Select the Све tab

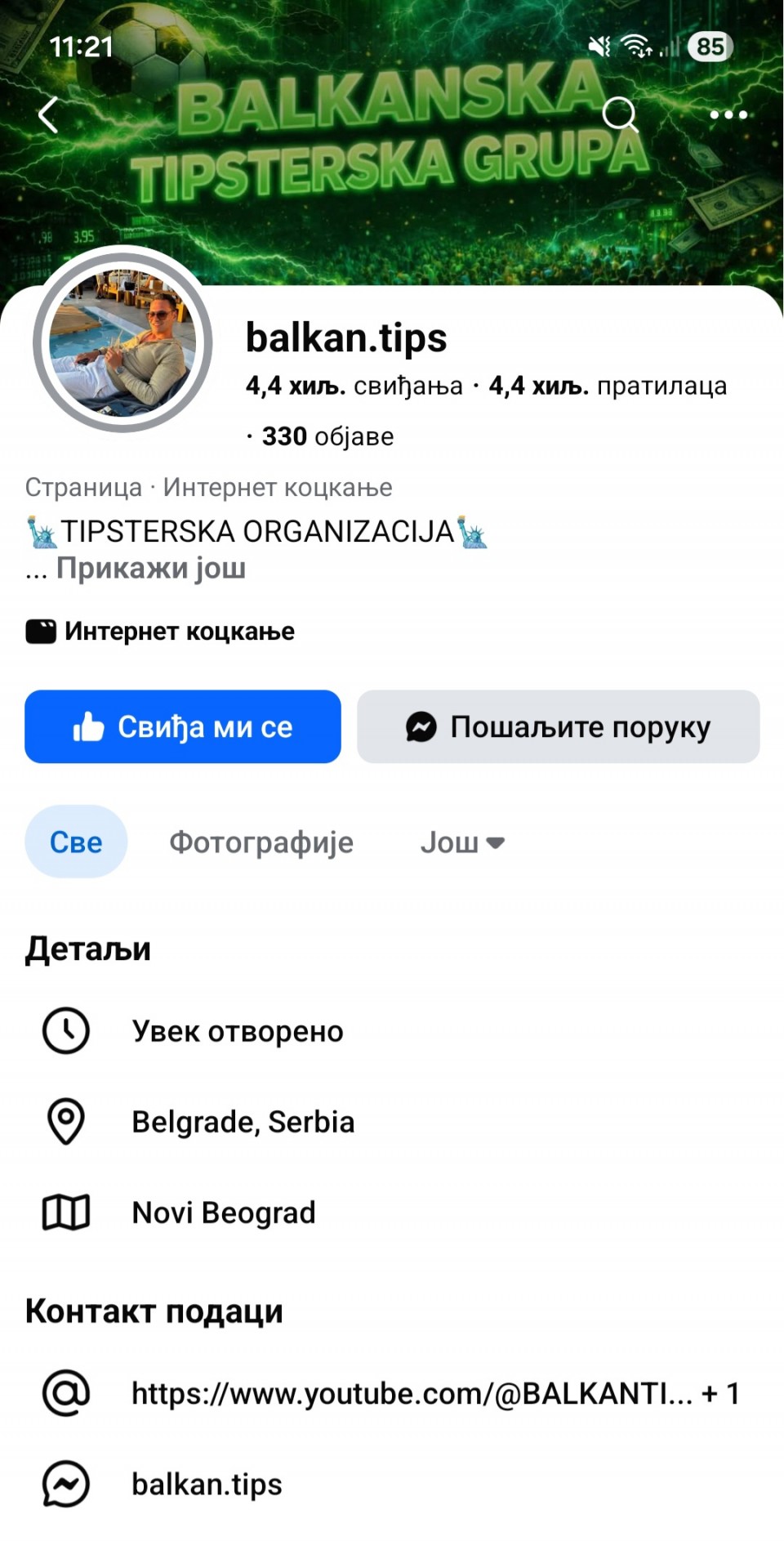76,842
